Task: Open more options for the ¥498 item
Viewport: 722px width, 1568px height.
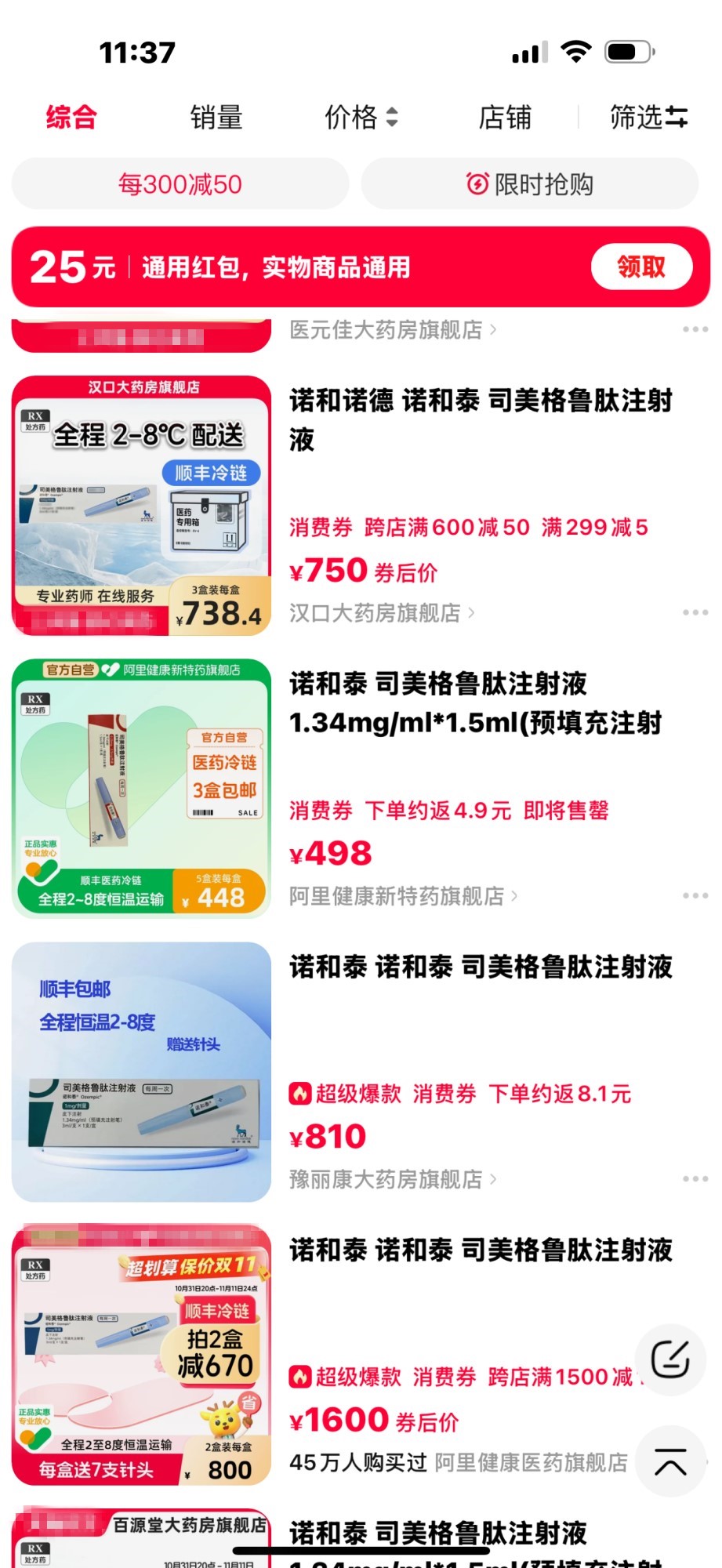Action: click(695, 896)
